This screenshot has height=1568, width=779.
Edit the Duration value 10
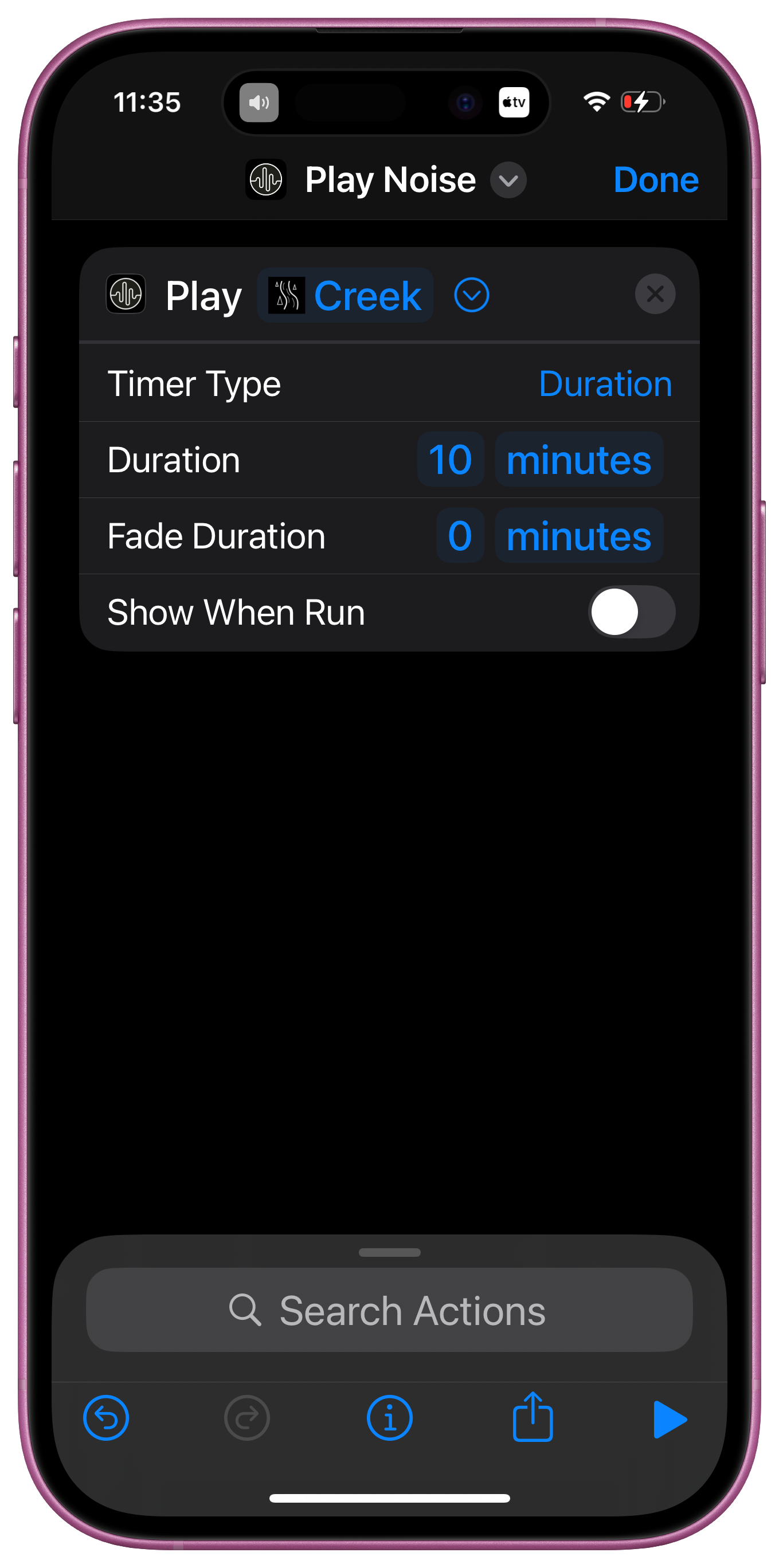coord(451,460)
